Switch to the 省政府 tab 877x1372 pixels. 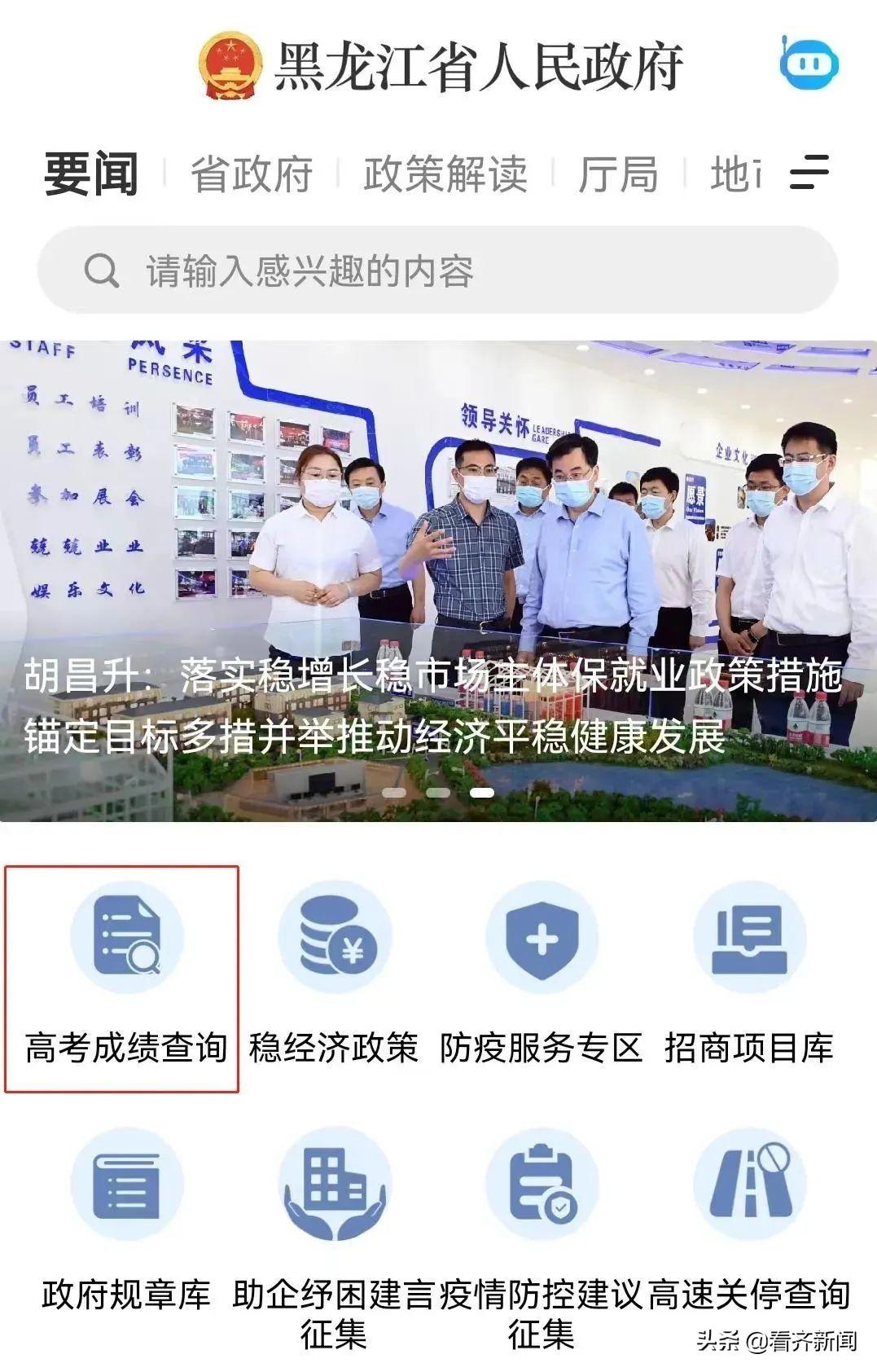(252, 174)
